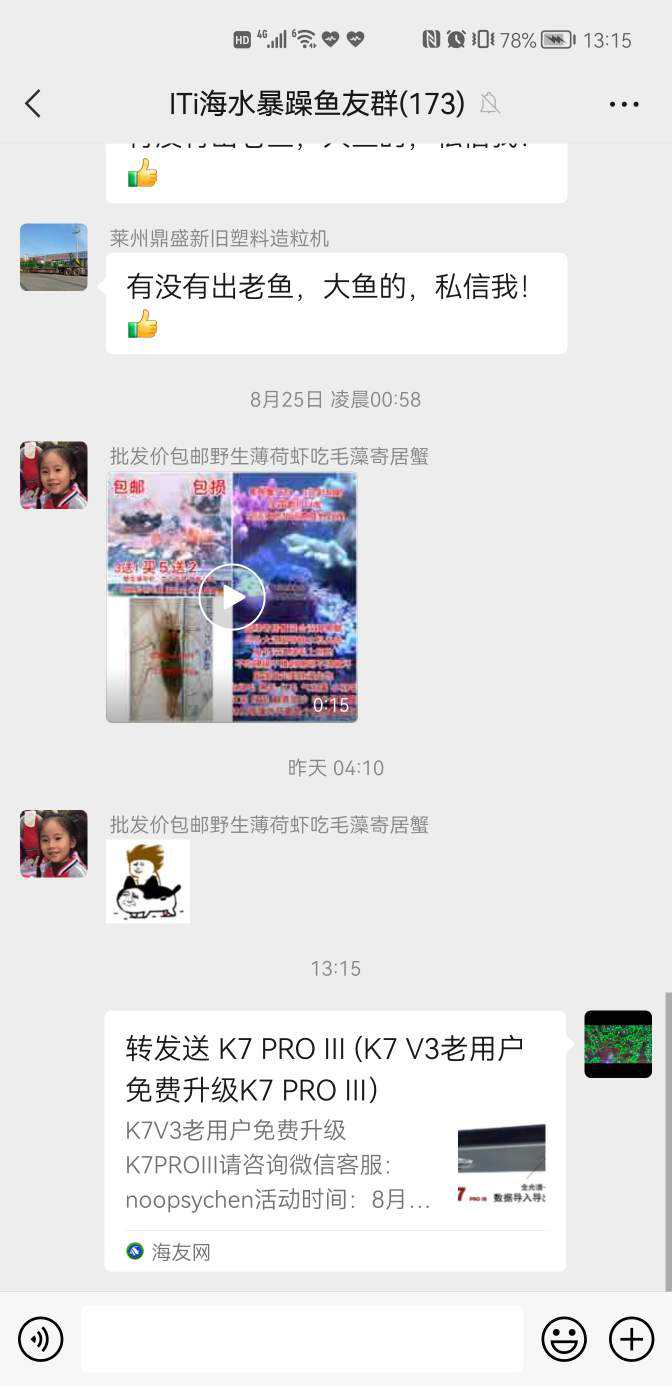View profile of 莱州鼎盛新旧塑料造粒机 avatar

54,257
